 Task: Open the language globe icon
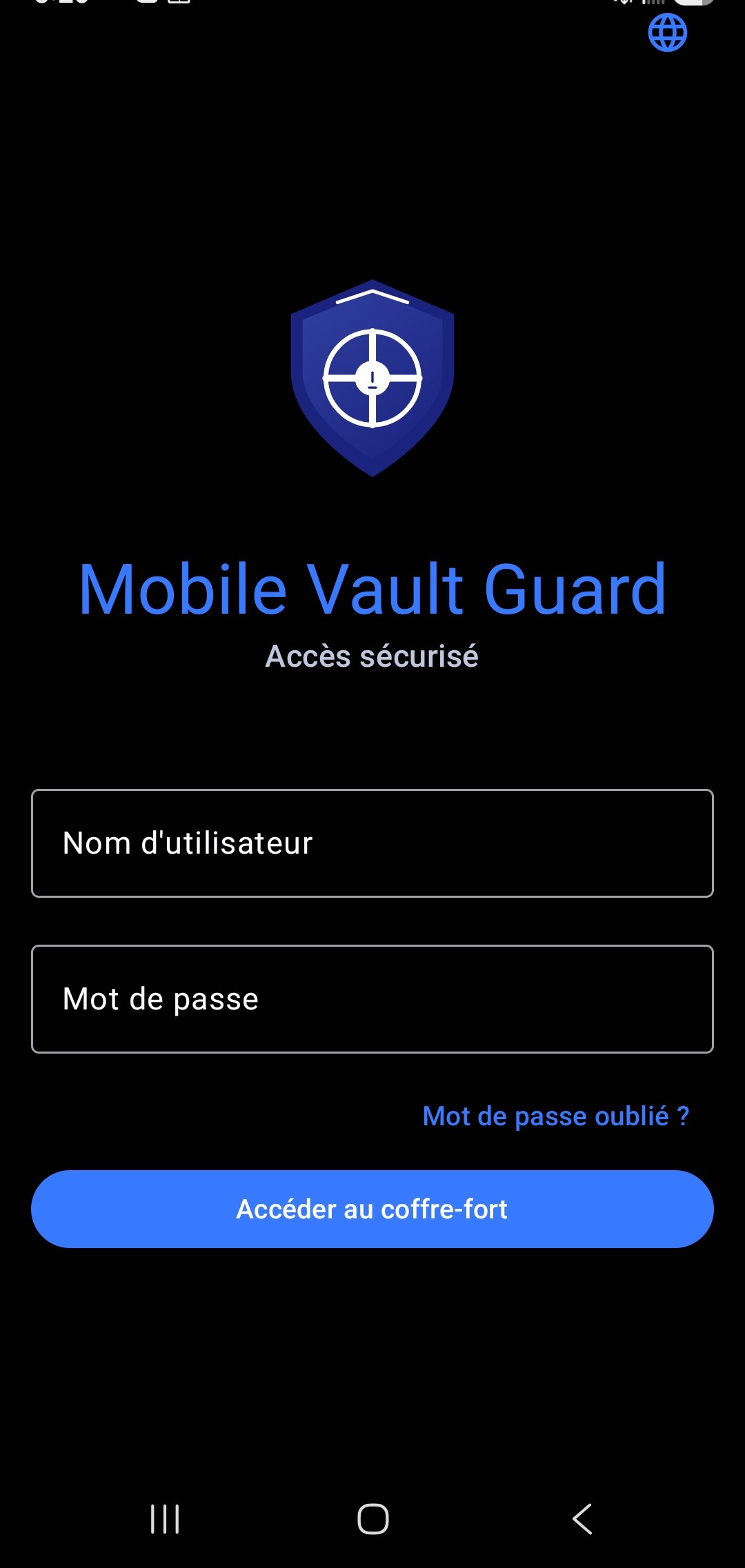pyautogui.click(x=668, y=33)
